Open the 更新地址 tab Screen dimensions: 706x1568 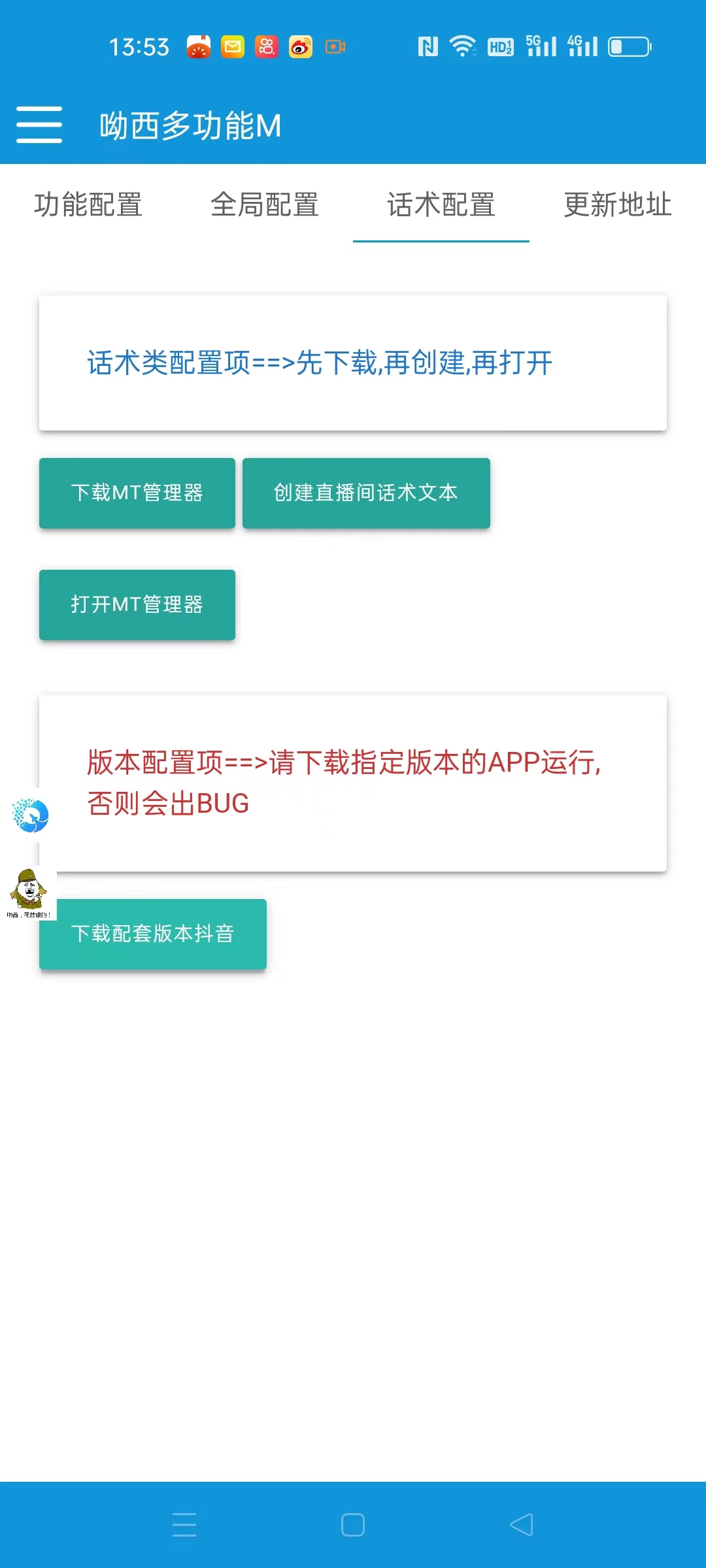tap(618, 204)
